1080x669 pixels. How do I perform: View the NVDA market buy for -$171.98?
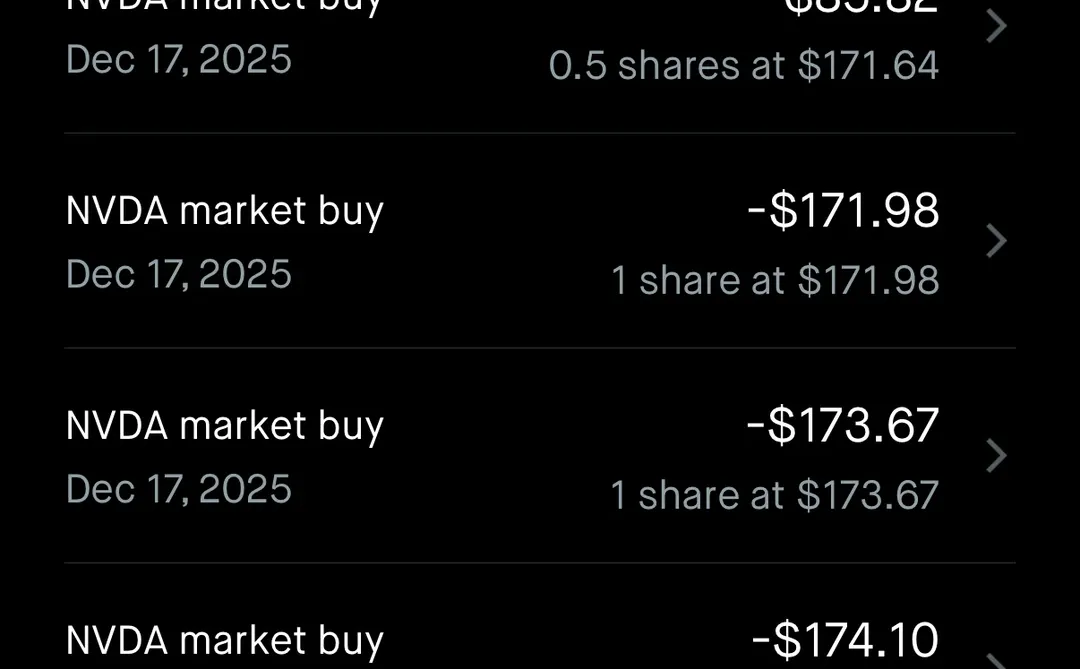coord(540,241)
